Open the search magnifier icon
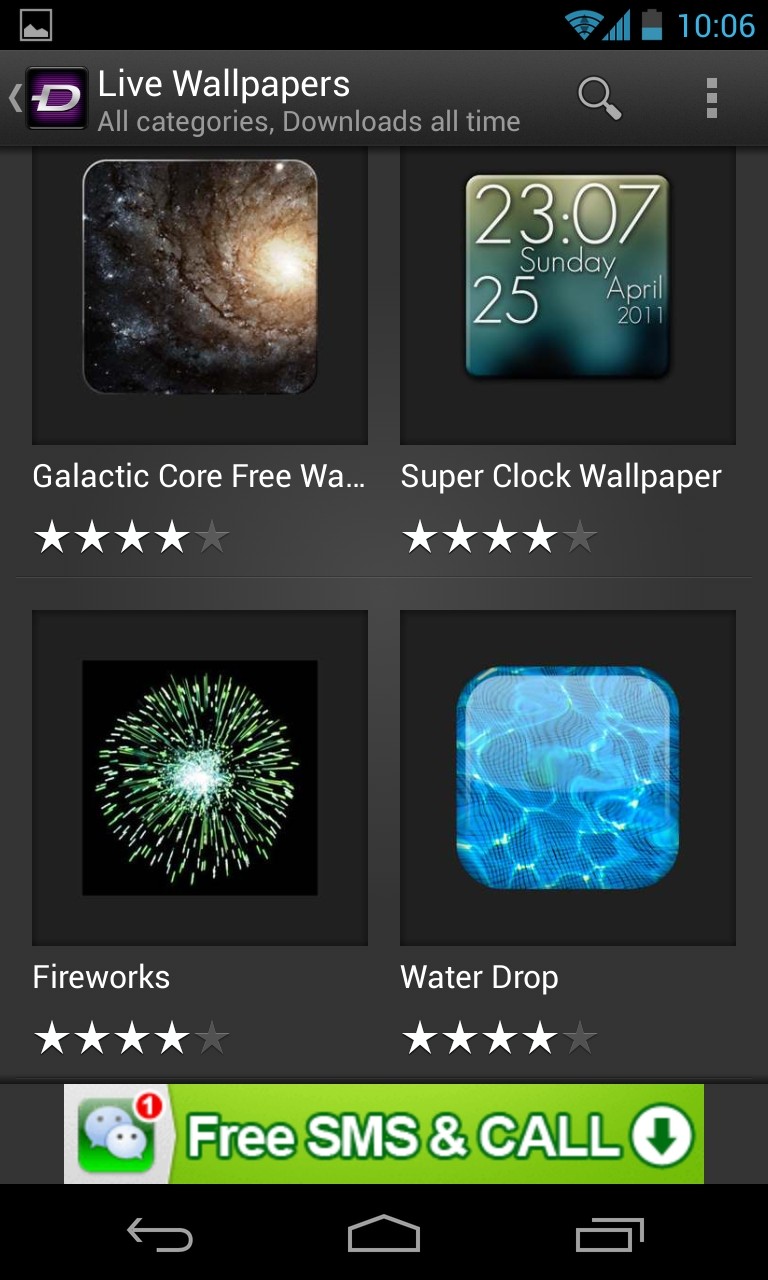The height and width of the screenshot is (1280, 768). click(x=599, y=98)
